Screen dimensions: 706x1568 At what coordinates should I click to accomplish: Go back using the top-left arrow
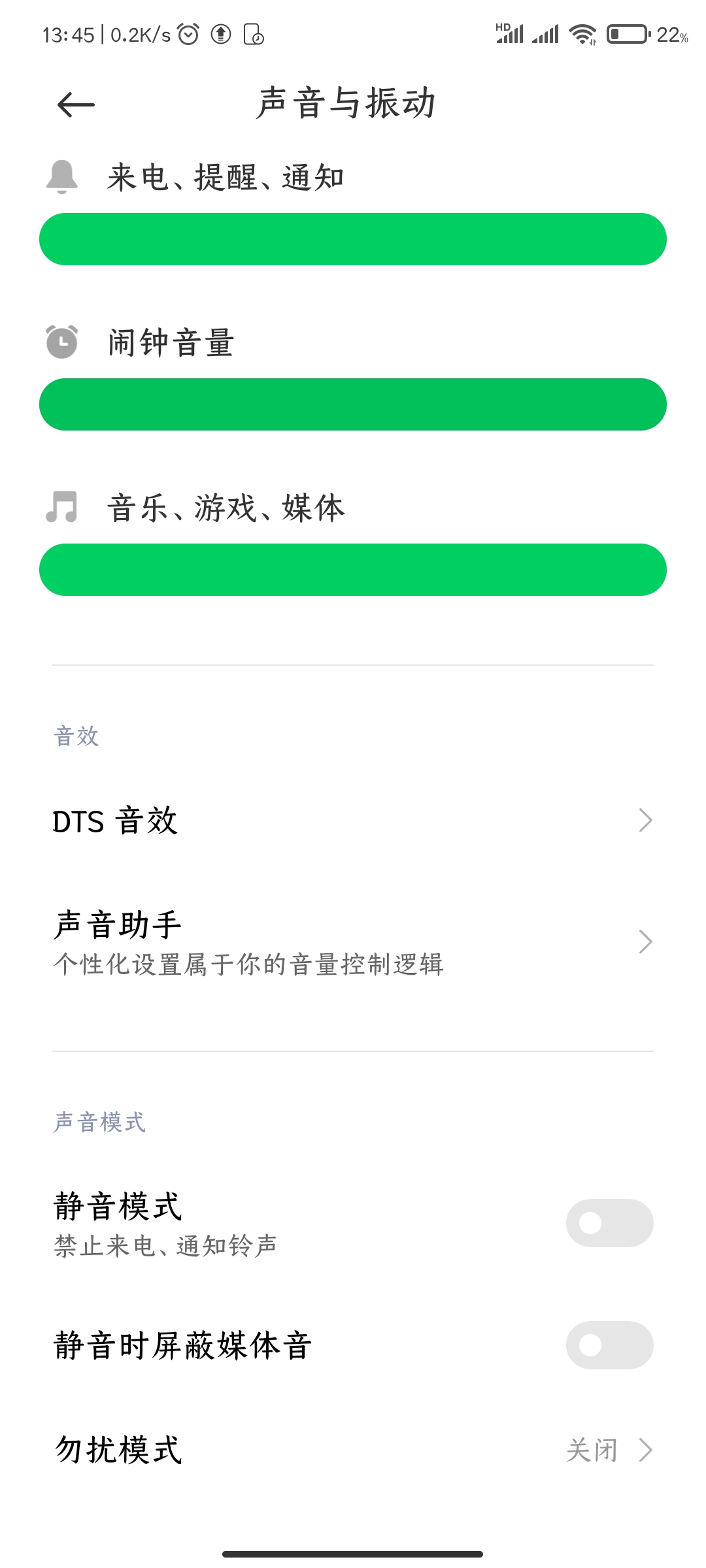pyautogui.click(x=76, y=105)
